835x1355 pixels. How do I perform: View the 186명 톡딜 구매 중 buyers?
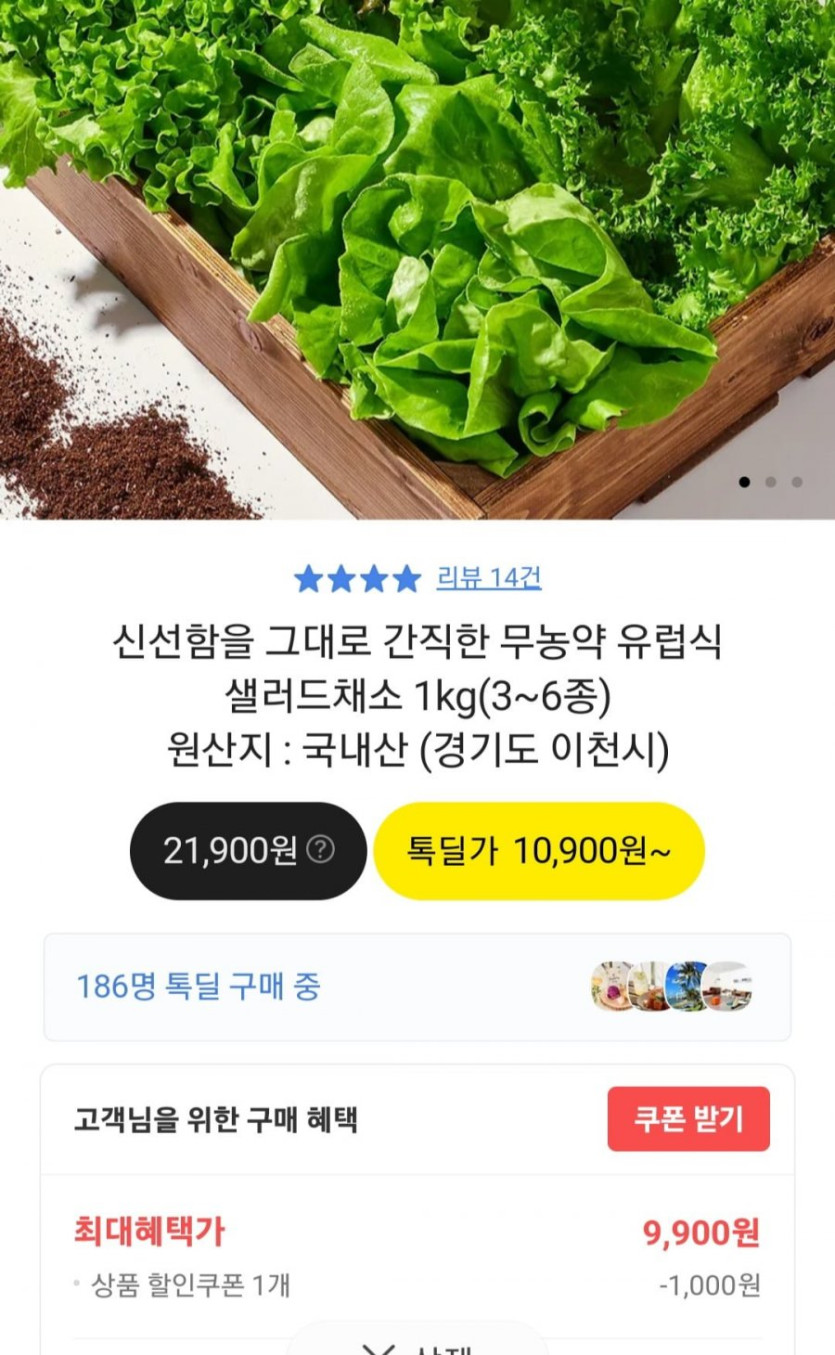(x=417, y=987)
